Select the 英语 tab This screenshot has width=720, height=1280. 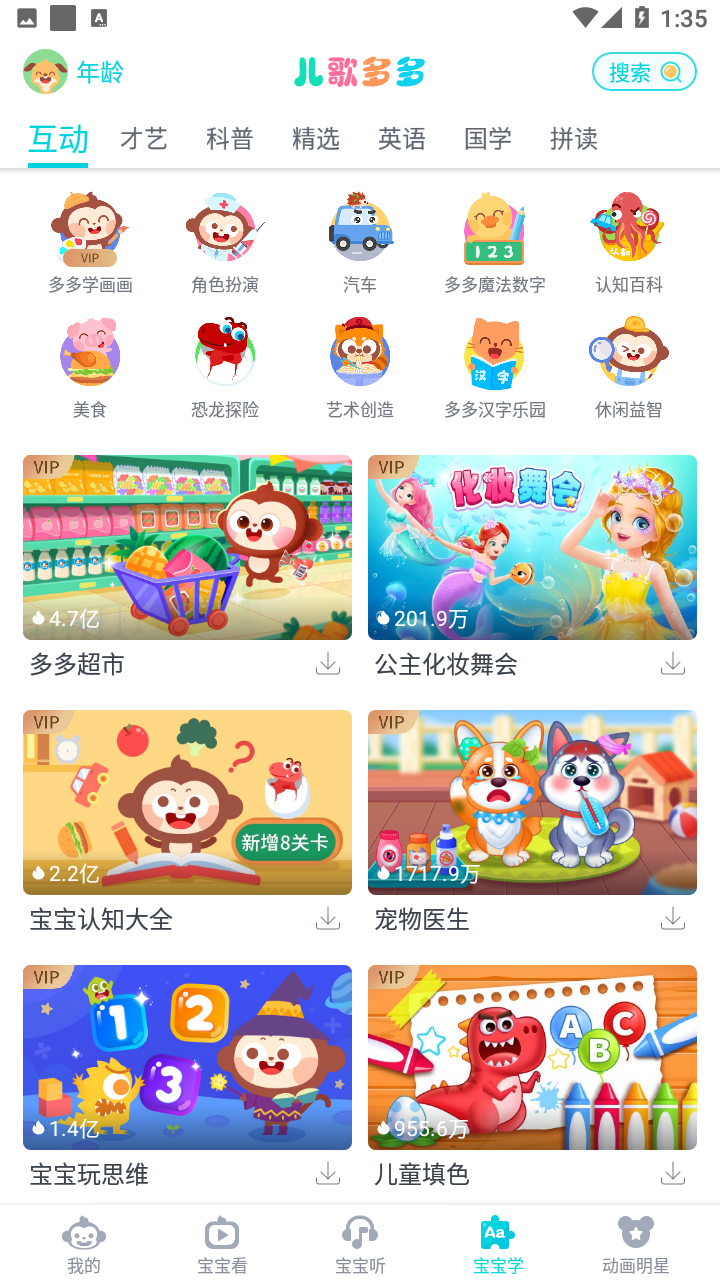[402, 139]
